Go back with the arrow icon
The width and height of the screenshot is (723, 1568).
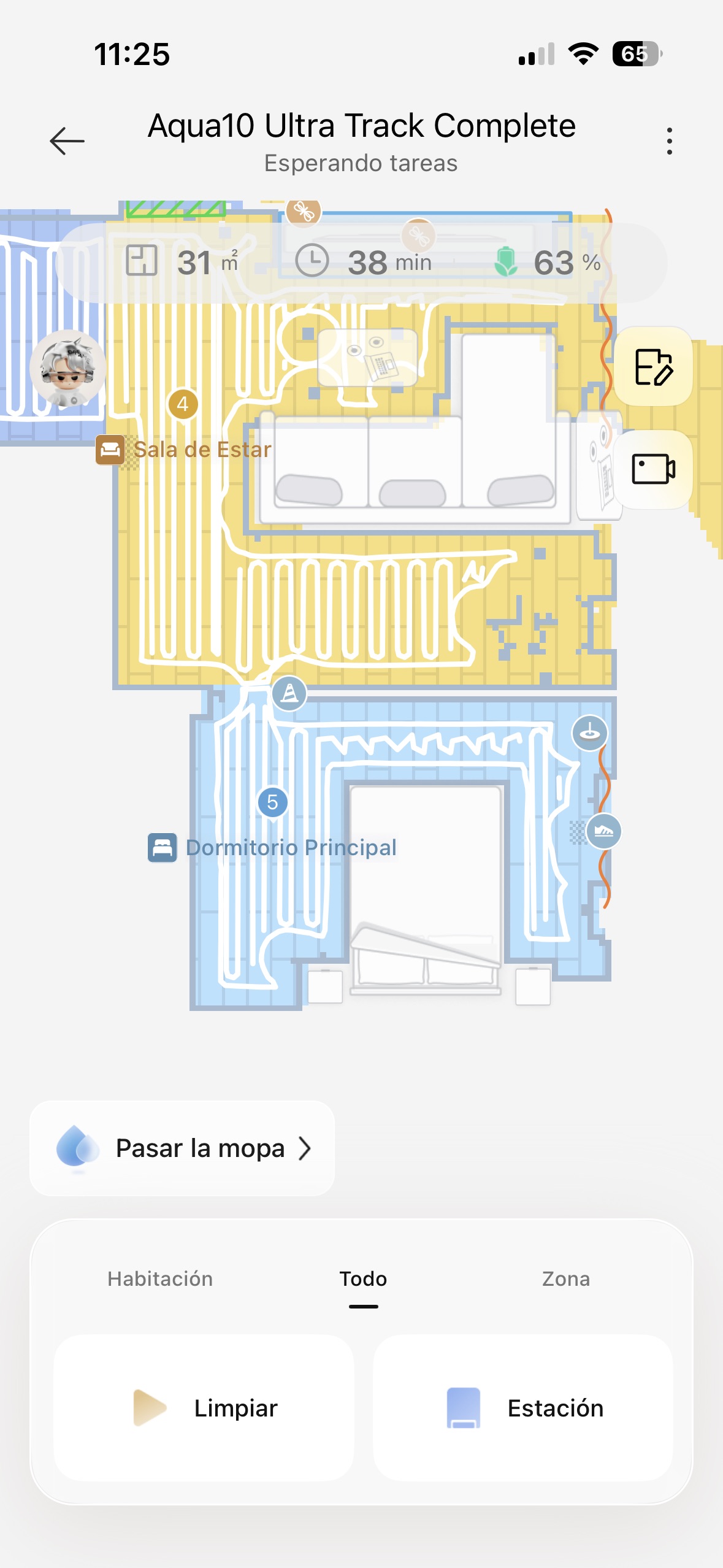(67, 141)
